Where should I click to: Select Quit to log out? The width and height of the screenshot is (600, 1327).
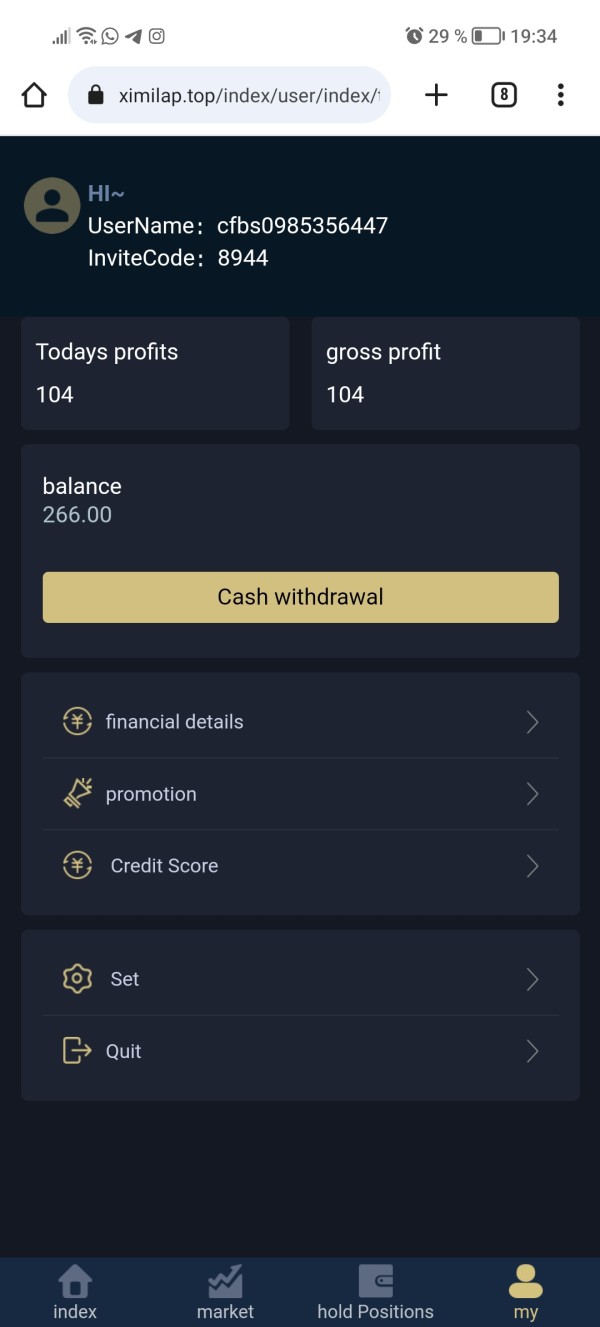point(300,1051)
